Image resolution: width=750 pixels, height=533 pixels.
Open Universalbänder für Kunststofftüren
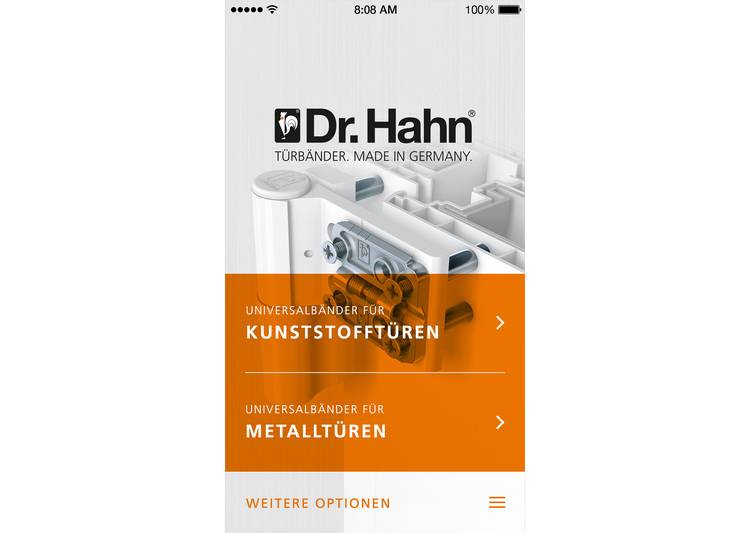(x=374, y=323)
